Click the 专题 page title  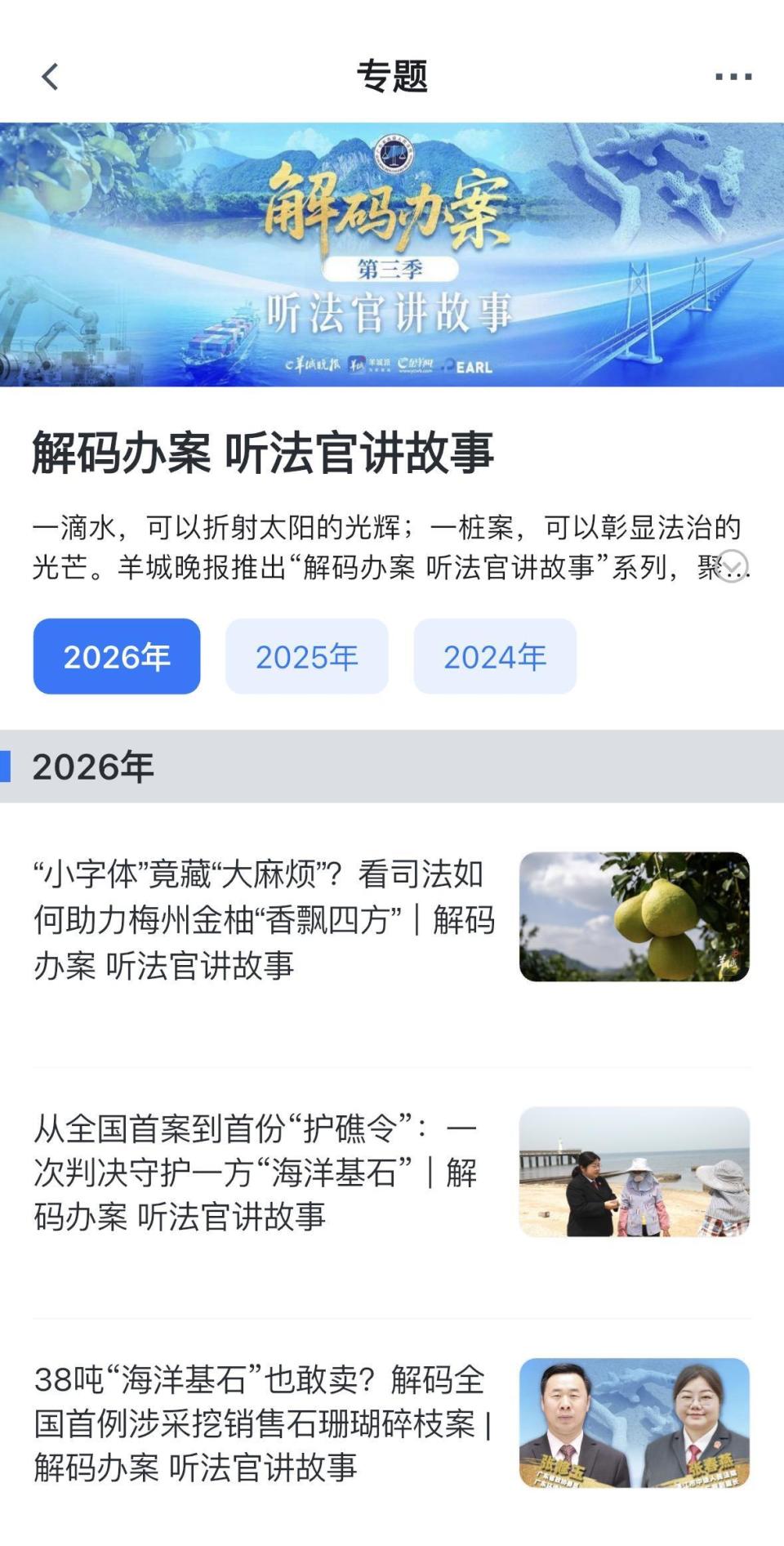(392, 77)
